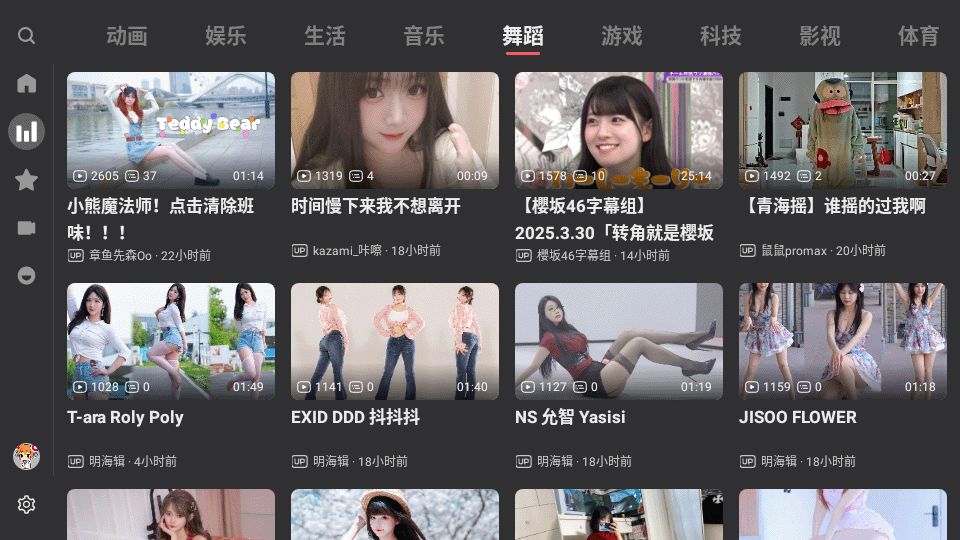Switch to the 动画 tab

[127, 37]
